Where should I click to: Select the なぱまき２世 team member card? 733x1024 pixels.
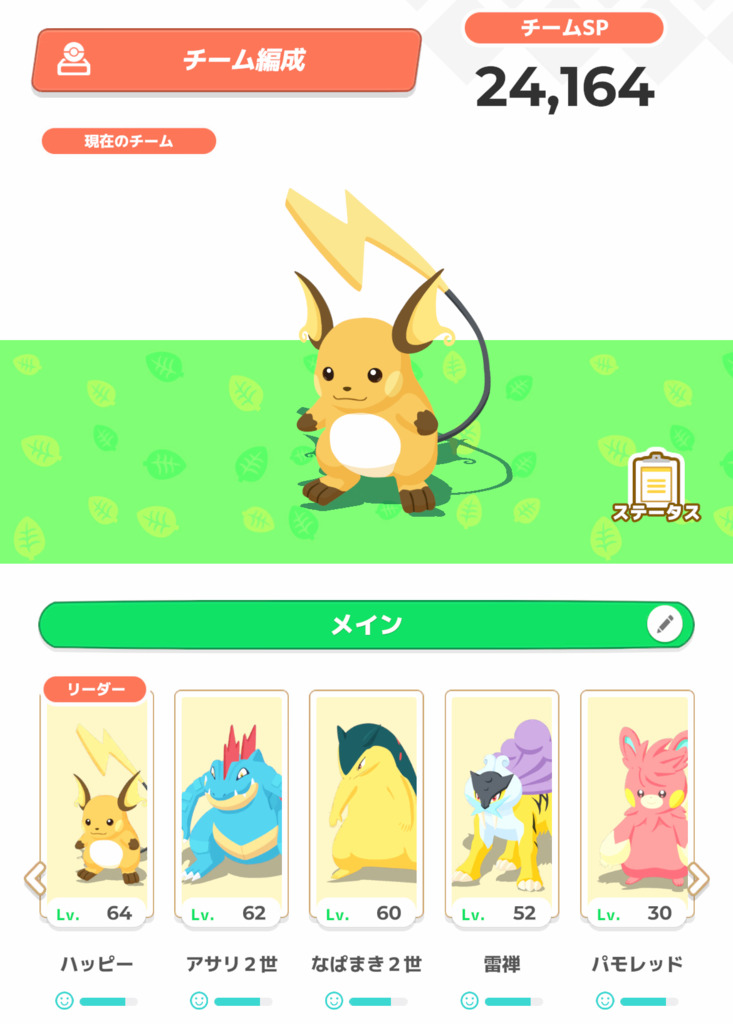[366, 806]
